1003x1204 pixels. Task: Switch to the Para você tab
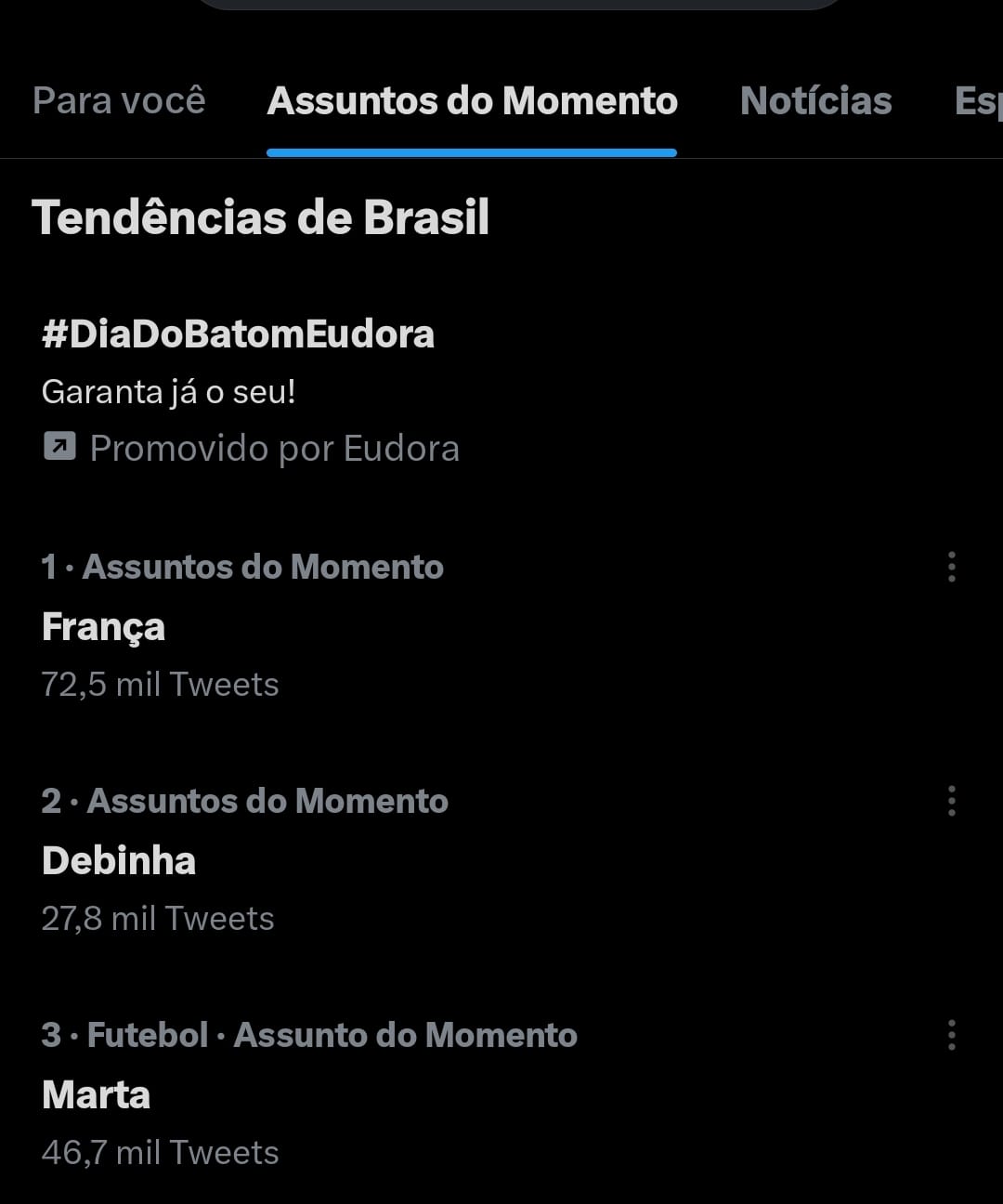(119, 100)
